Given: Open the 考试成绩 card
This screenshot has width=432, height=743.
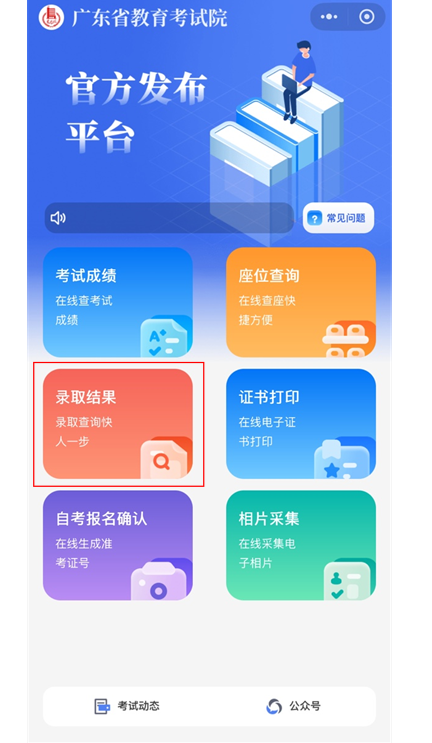Looking at the screenshot, I should [x=118, y=302].
